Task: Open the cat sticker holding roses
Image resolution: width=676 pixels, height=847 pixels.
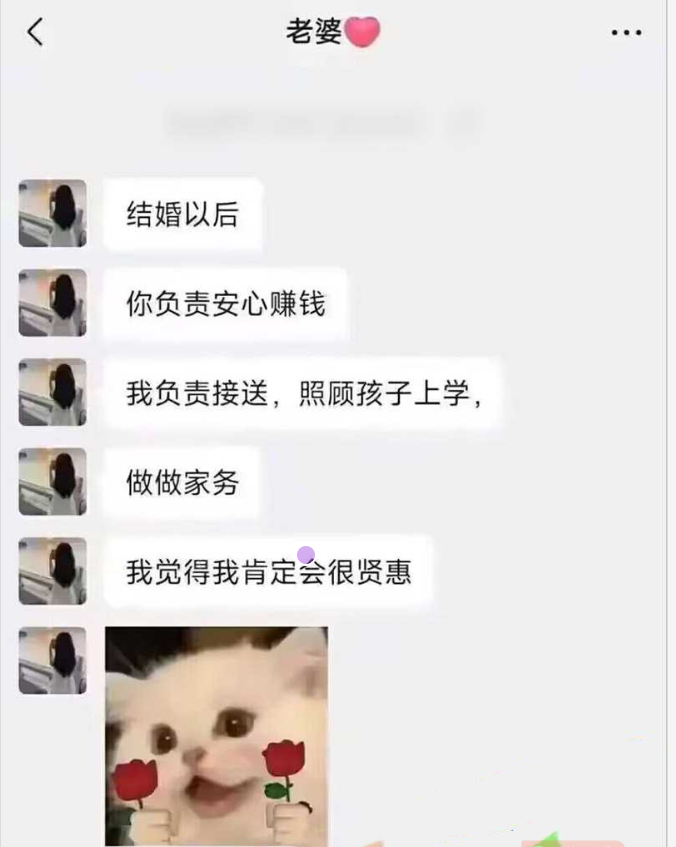Action: point(216,736)
